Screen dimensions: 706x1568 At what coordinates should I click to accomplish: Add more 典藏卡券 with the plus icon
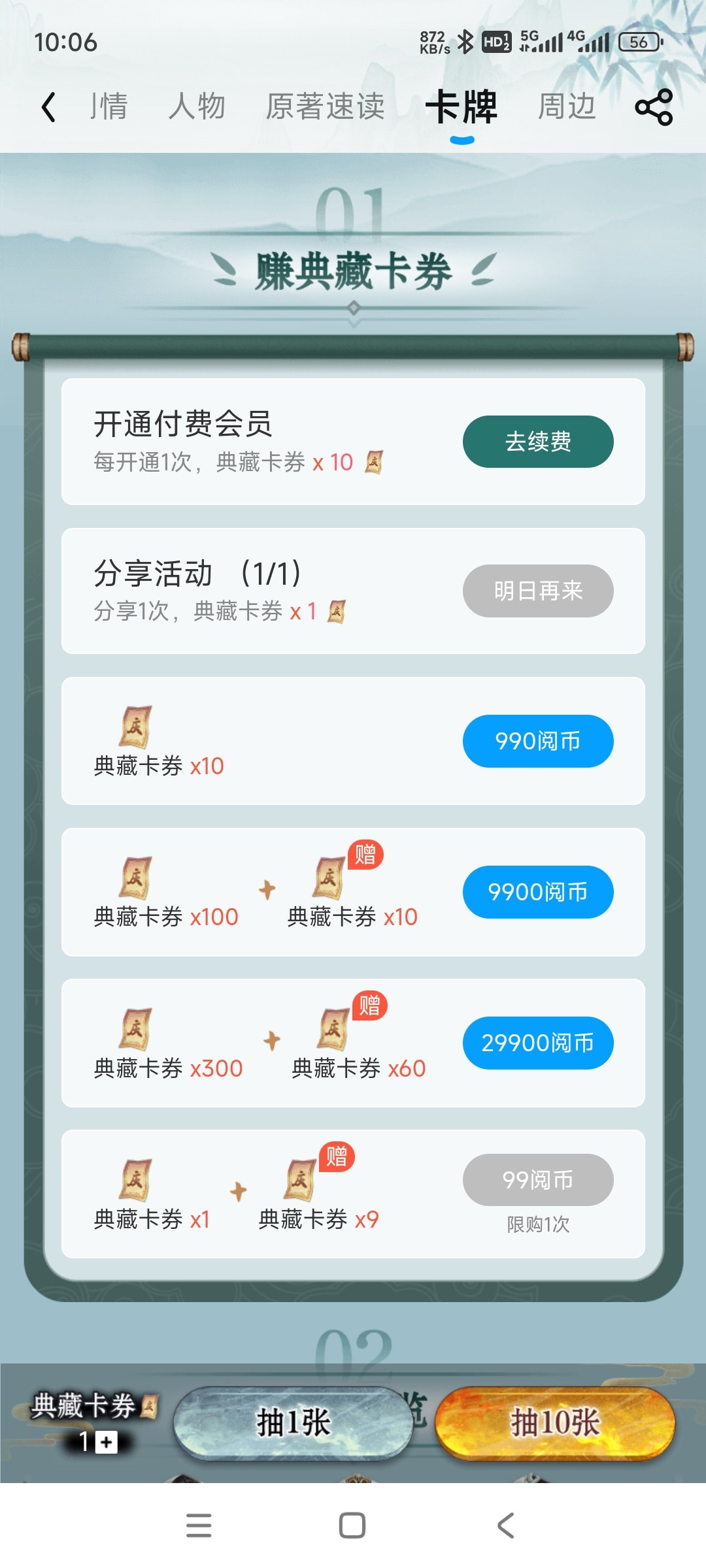pos(107,1442)
